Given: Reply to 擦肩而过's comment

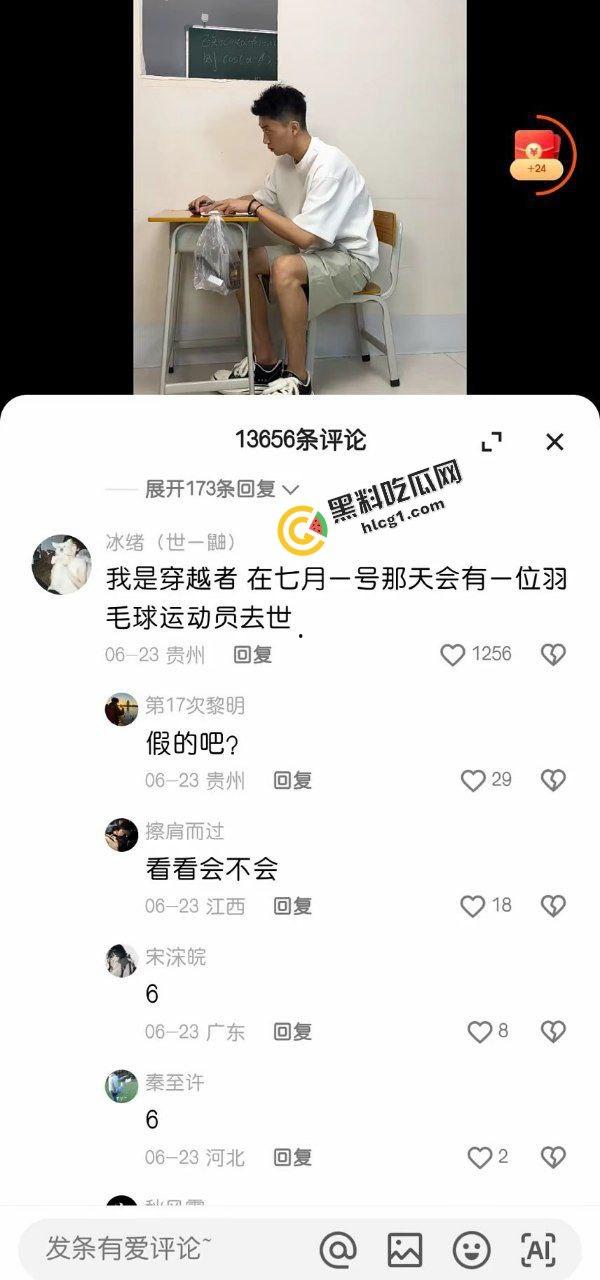Looking at the screenshot, I should pyautogui.click(x=293, y=906).
